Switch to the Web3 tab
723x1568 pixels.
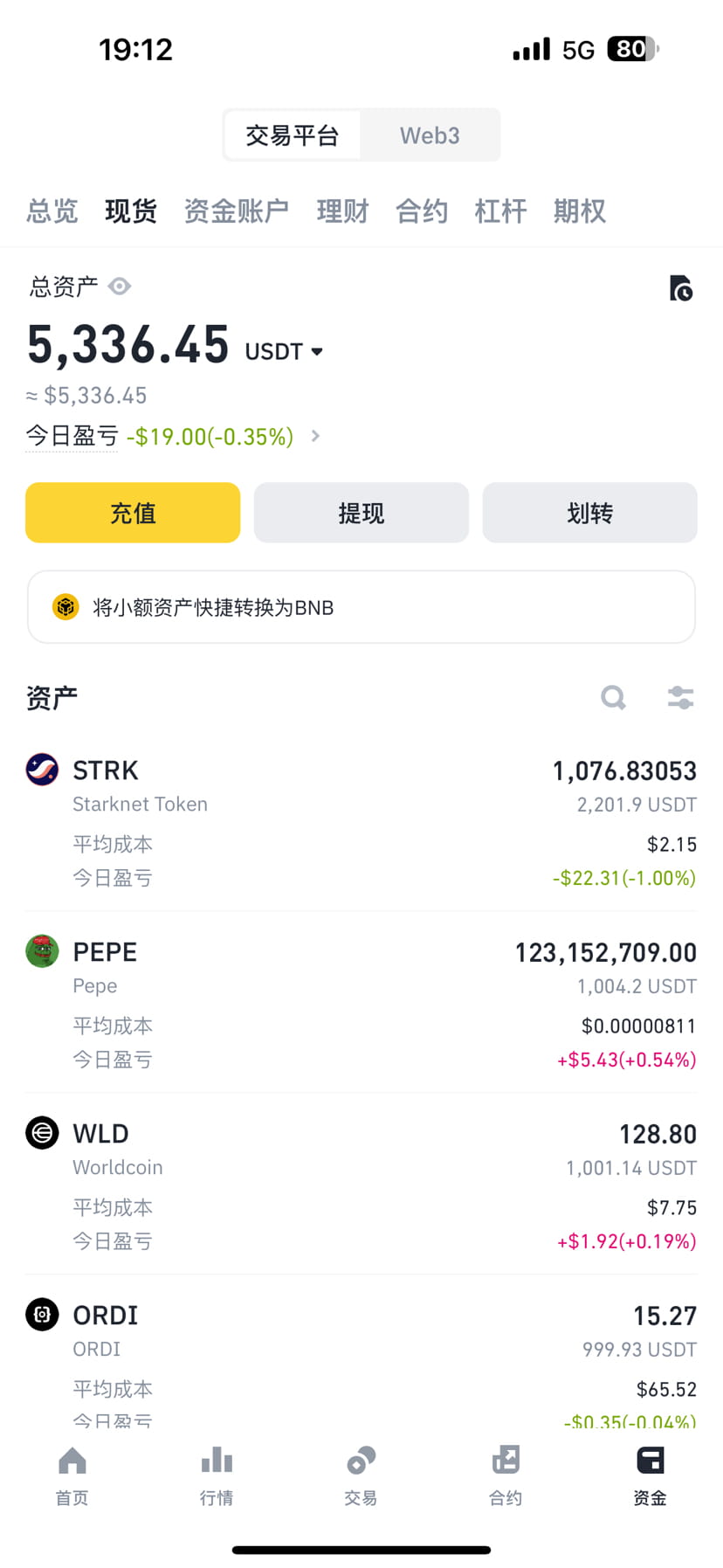click(x=430, y=135)
